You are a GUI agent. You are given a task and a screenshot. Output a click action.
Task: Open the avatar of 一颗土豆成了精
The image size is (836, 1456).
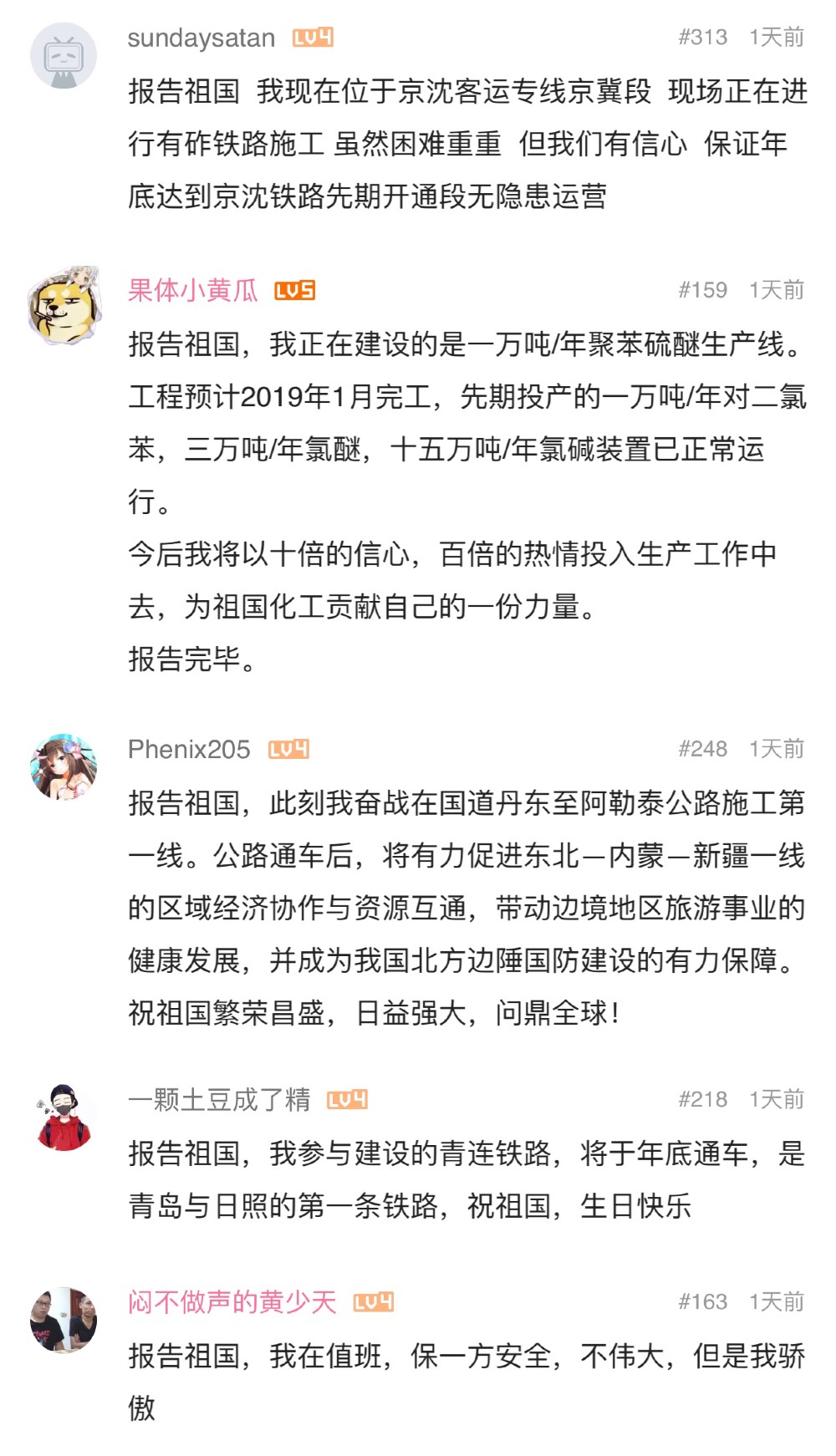[x=64, y=1117]
